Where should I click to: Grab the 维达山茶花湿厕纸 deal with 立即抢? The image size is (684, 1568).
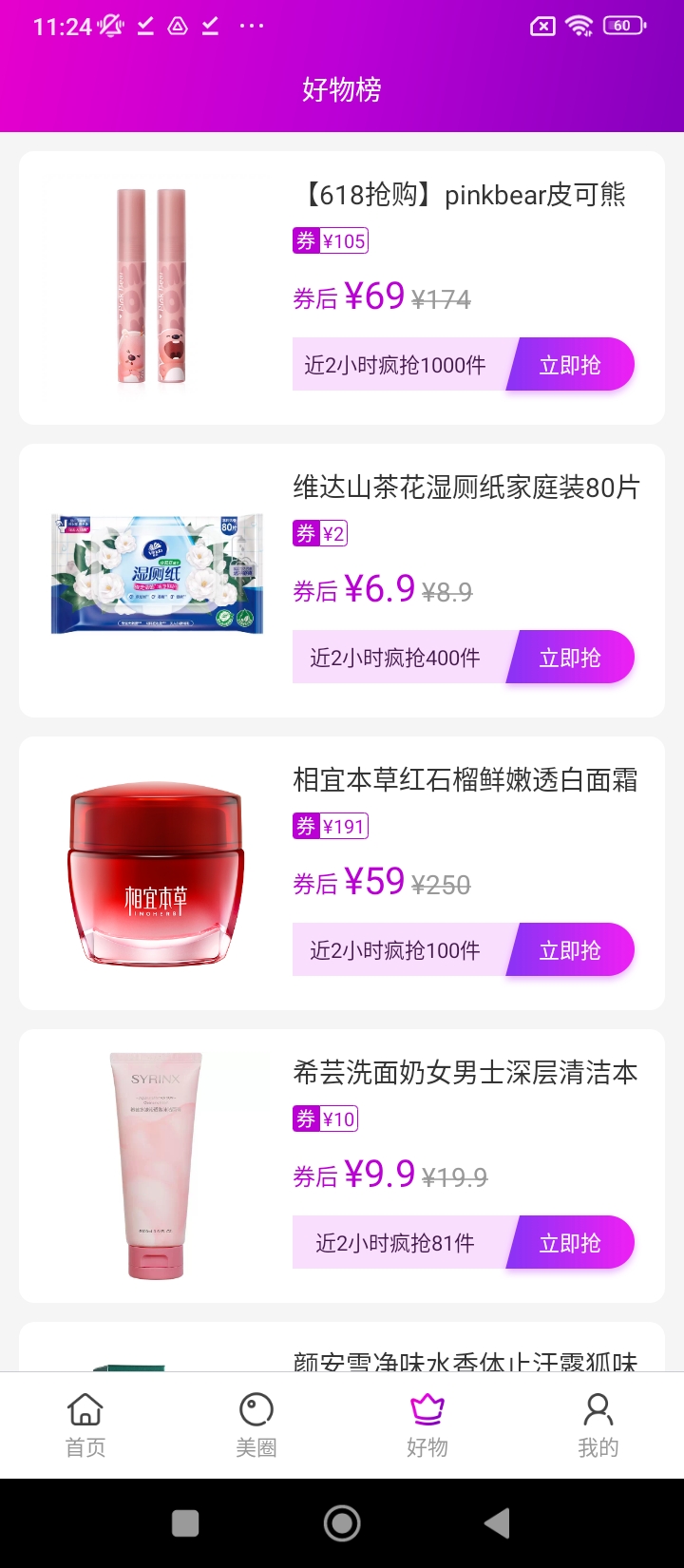click(x=570, y=658)
